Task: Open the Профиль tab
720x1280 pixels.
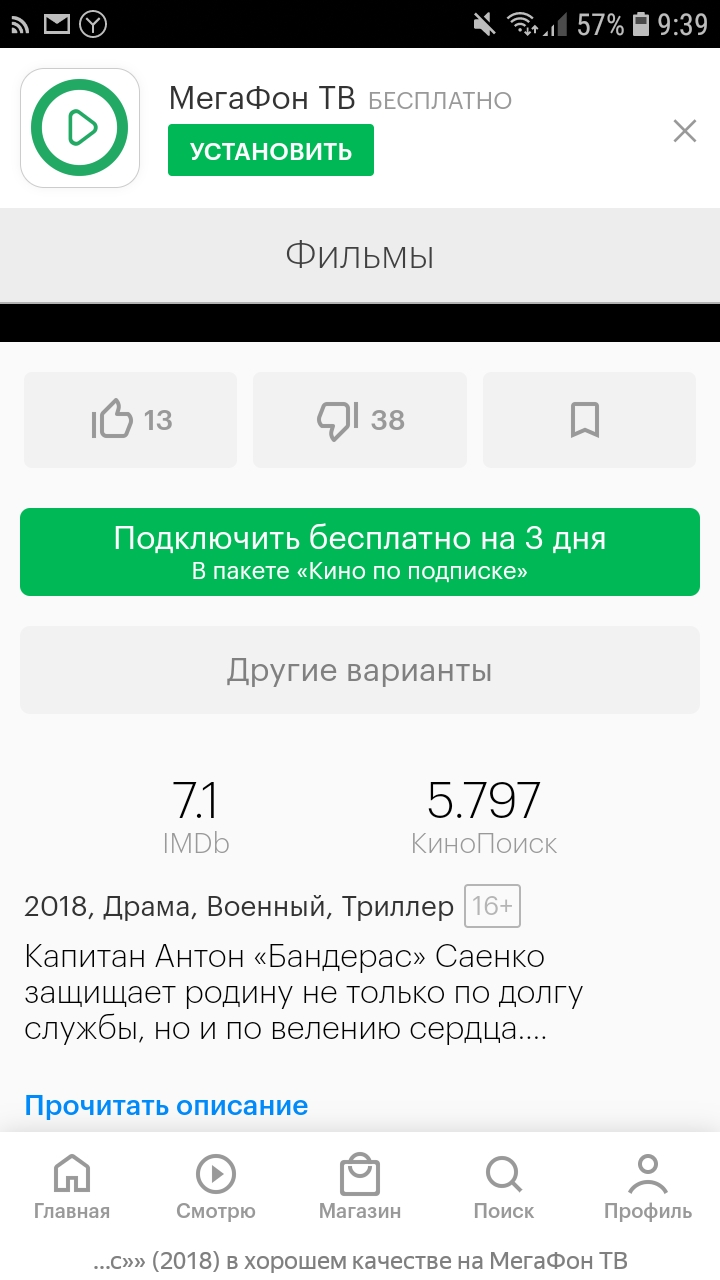Action: (x=648, y=1188)
